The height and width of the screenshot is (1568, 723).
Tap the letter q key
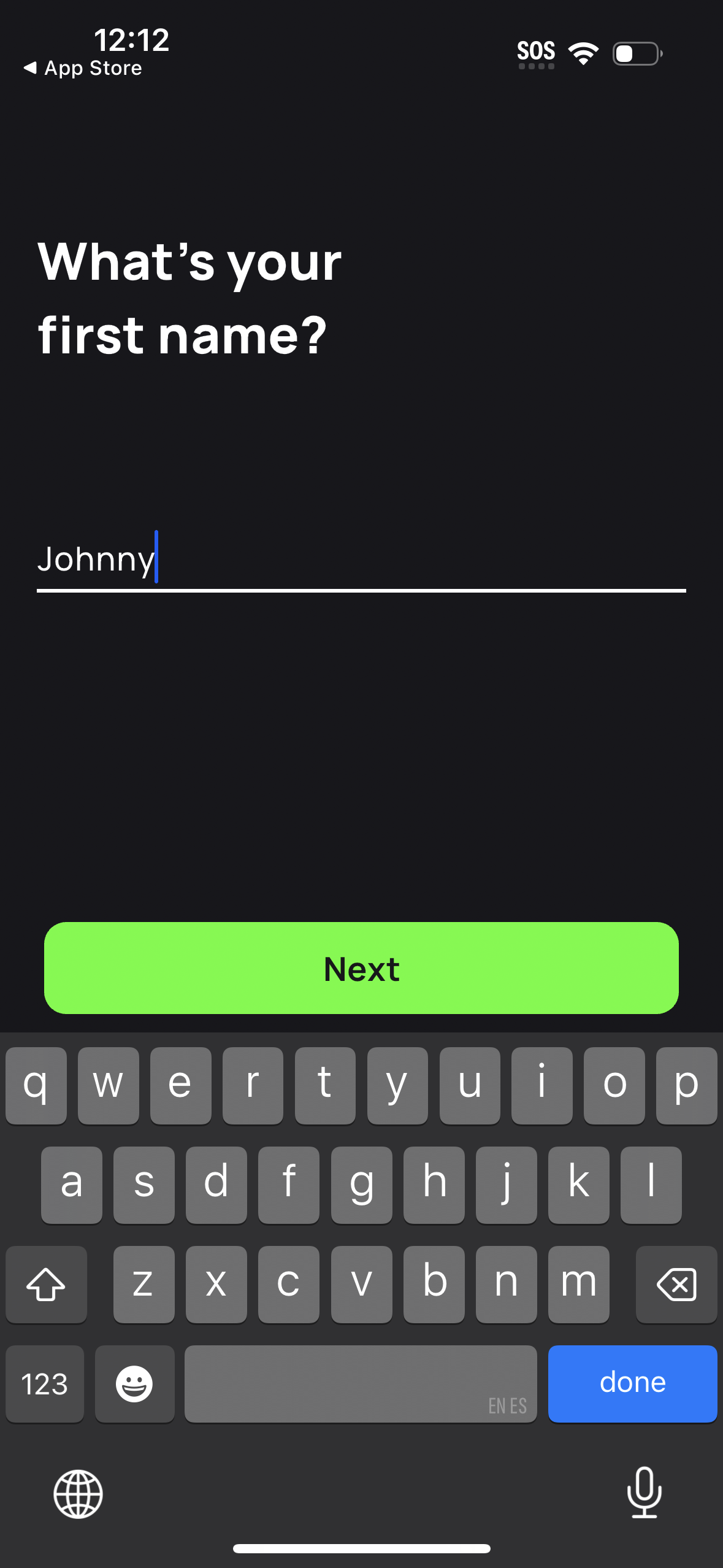[x=36, y=1085]
